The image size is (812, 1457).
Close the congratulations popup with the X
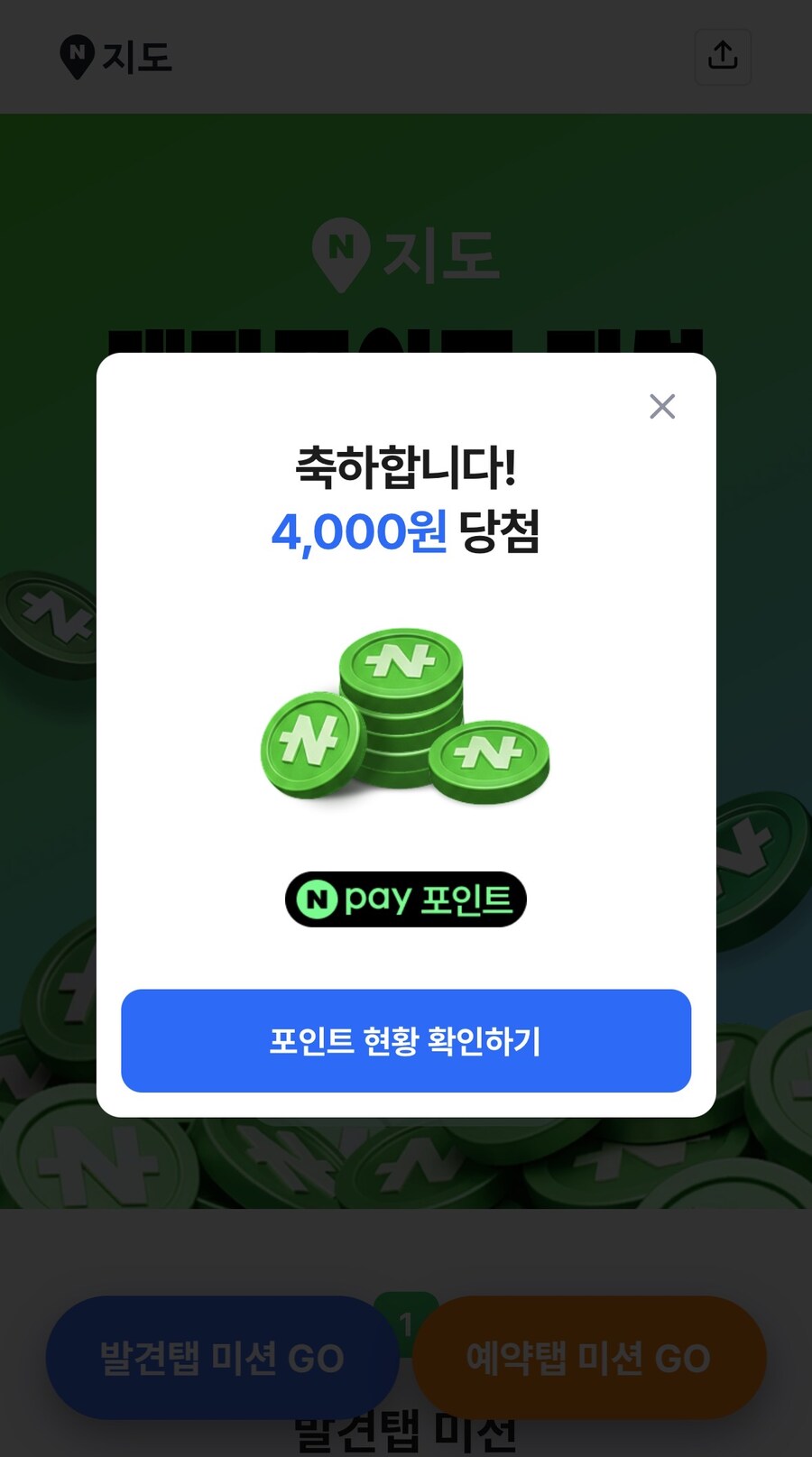662,407
